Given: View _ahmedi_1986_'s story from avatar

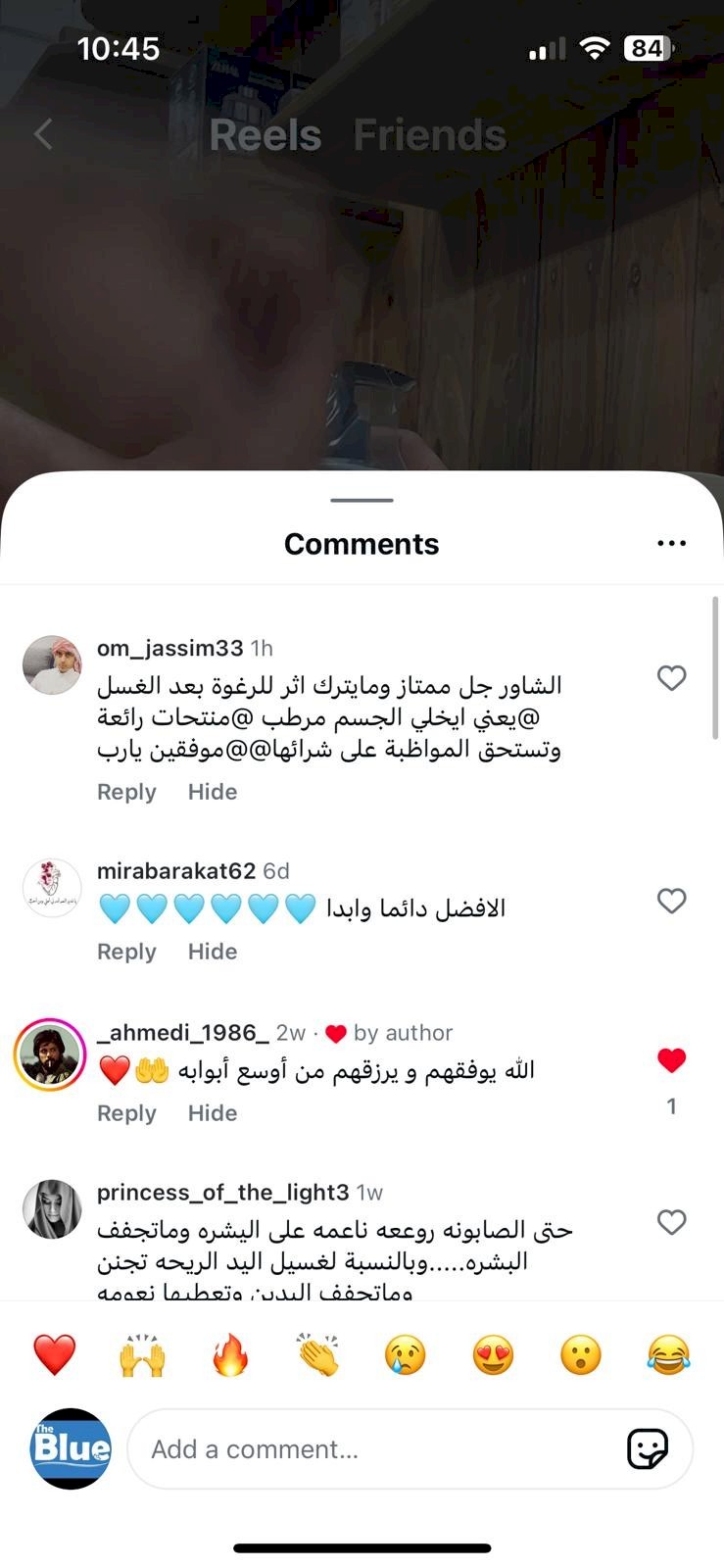Looking at the screenshot, I should [50, 1054].
